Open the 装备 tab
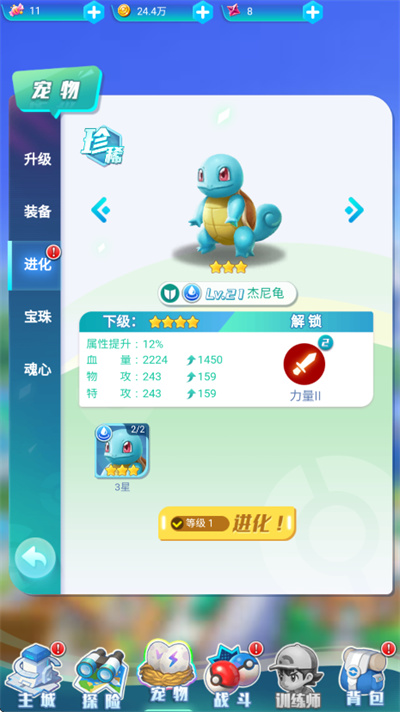400x712 pixels. [37, 212]
